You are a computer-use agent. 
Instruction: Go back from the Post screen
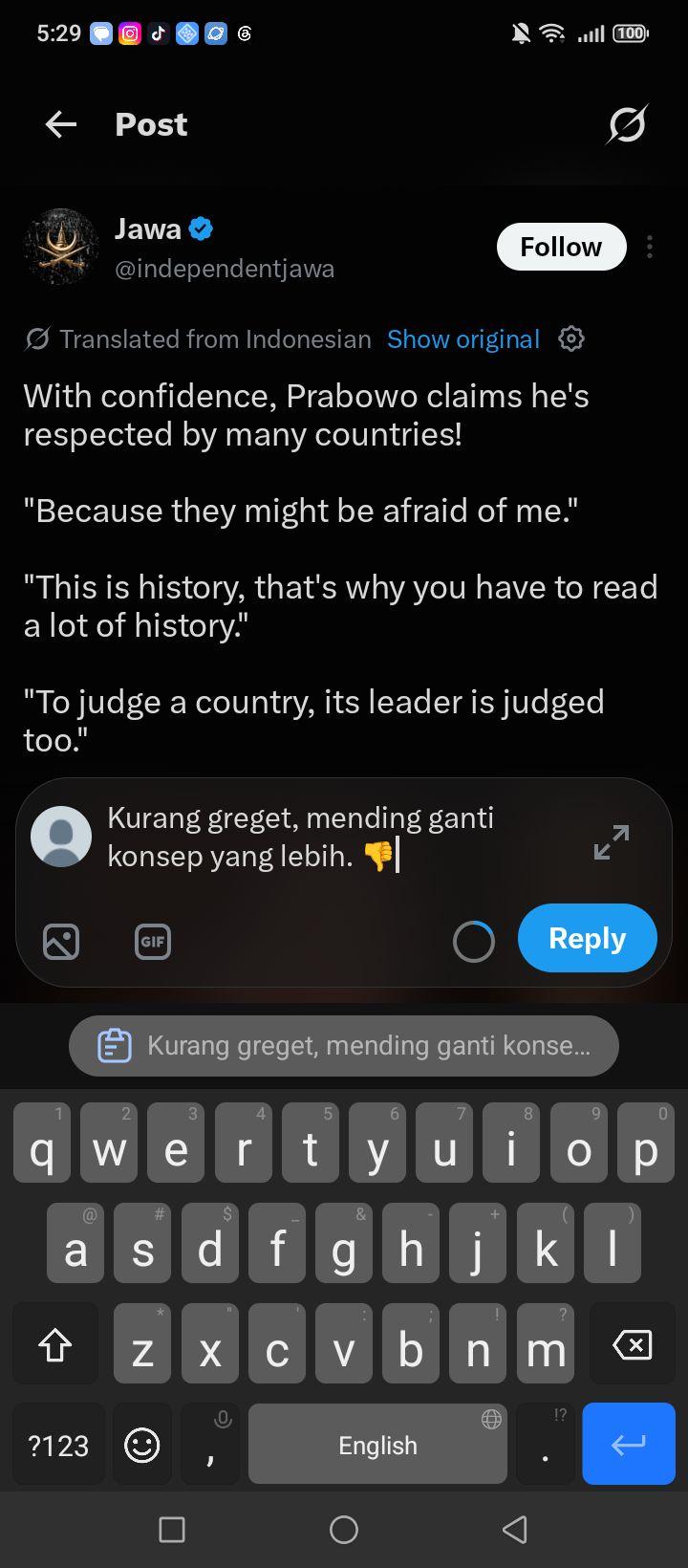point(61,124)
